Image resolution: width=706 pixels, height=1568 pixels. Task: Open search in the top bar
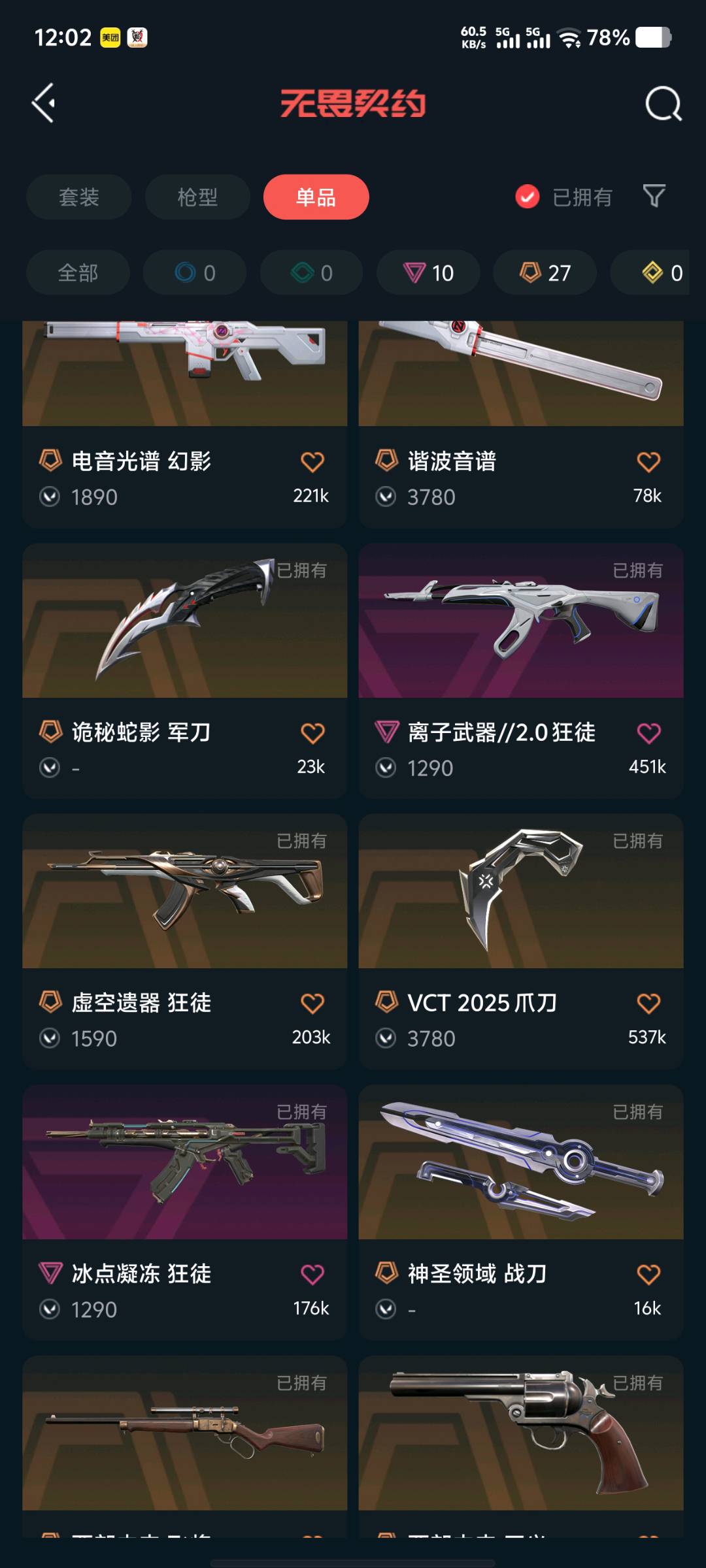[663, 103]
